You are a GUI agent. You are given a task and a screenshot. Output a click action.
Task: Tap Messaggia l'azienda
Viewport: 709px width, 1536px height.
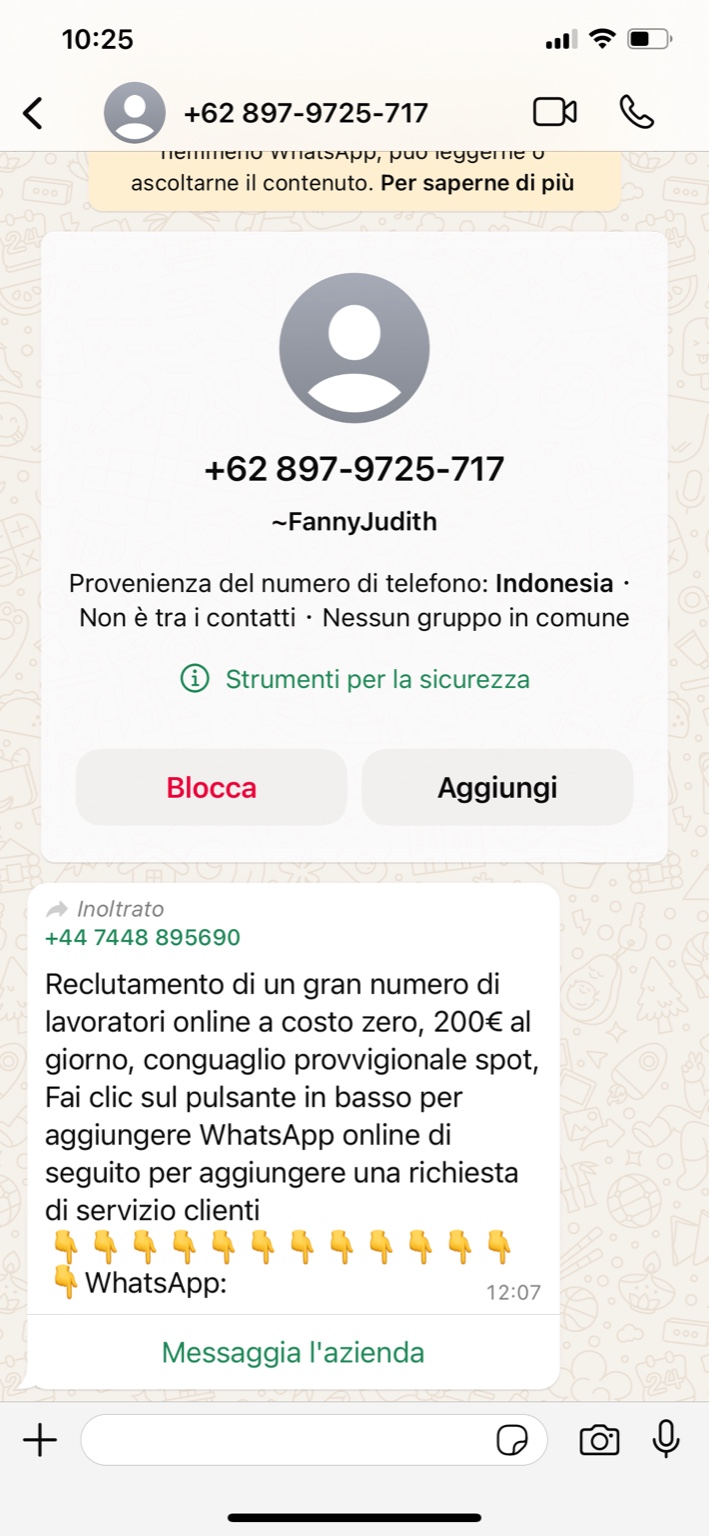pos(293,1353)
